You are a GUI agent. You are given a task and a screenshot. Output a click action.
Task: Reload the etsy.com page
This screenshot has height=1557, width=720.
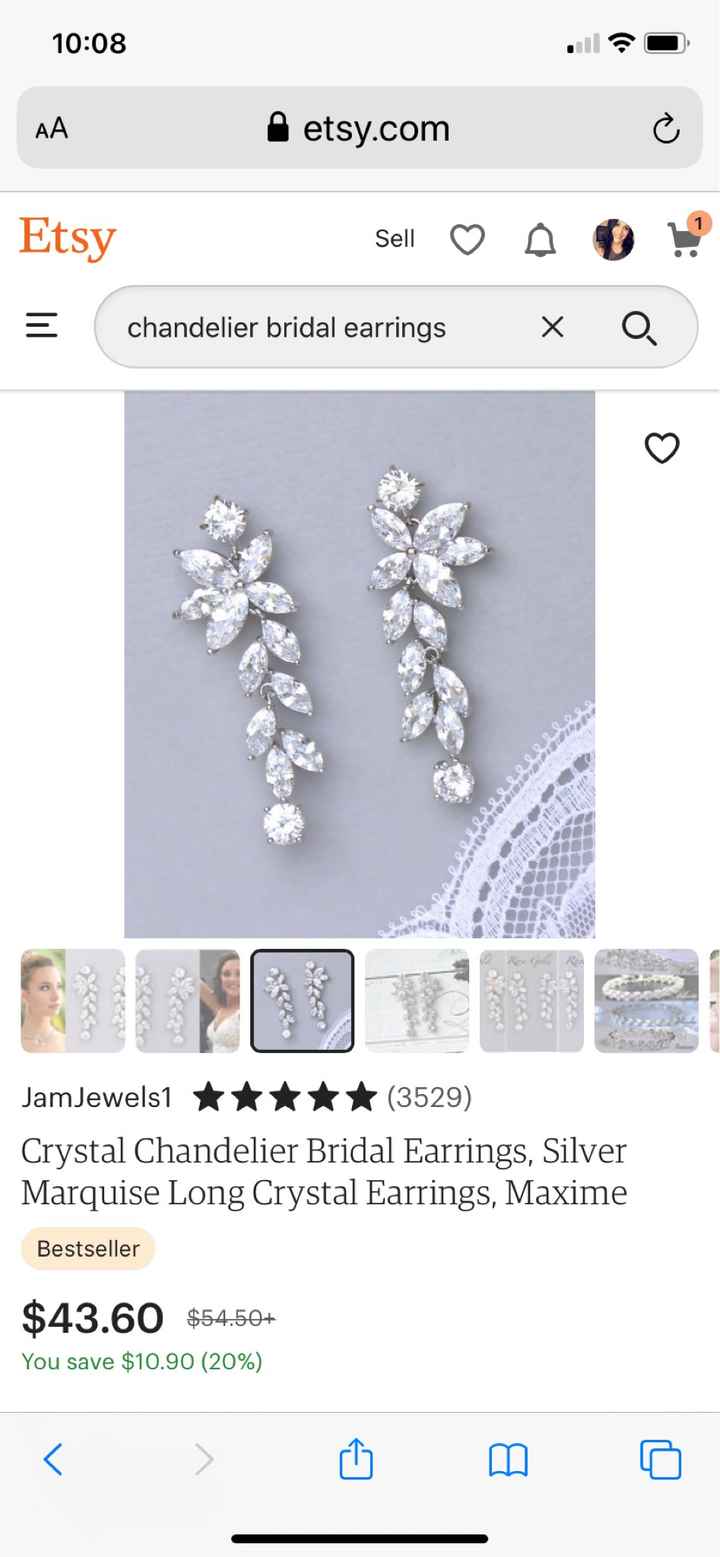point(666,127)
